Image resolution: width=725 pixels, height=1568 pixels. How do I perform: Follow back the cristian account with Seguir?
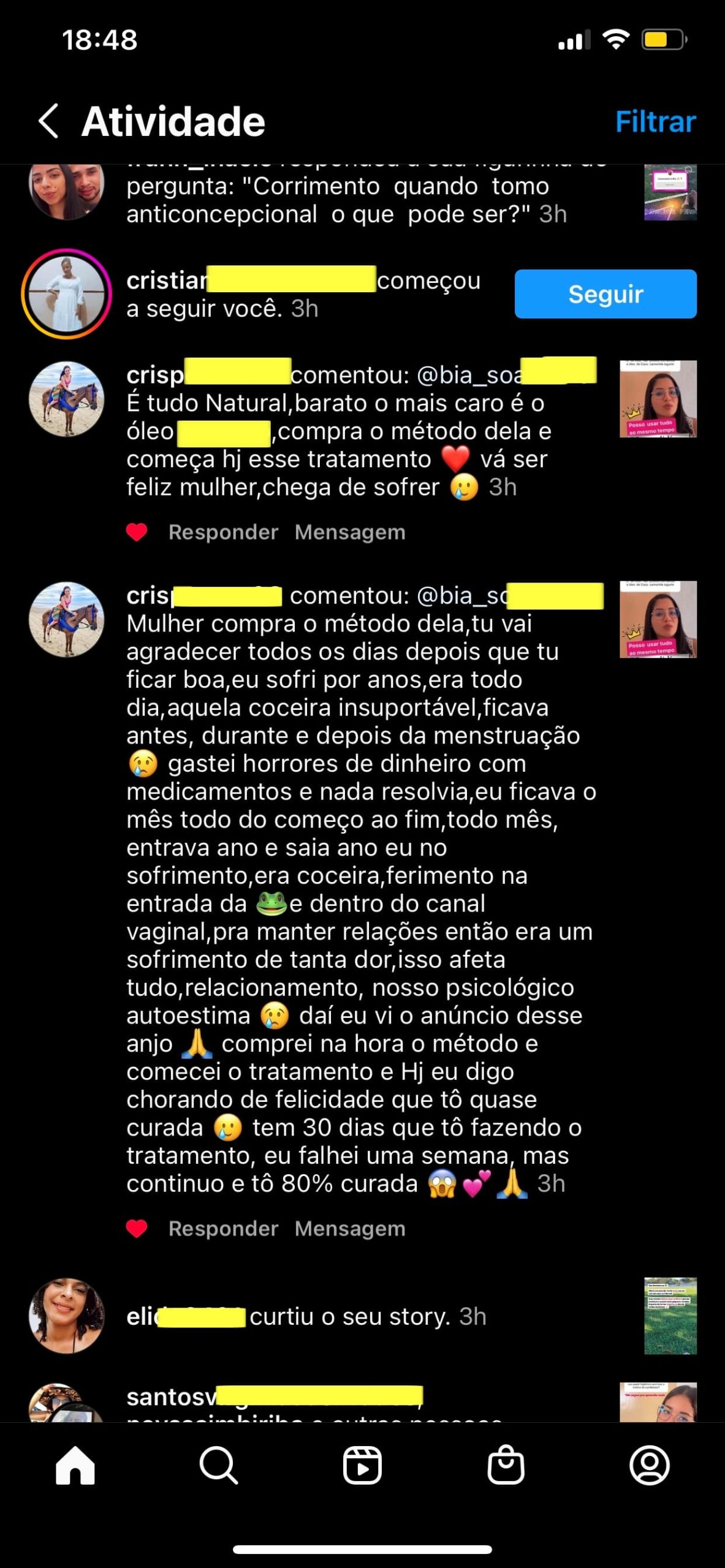pyautogui.click(x=605, y=294)
